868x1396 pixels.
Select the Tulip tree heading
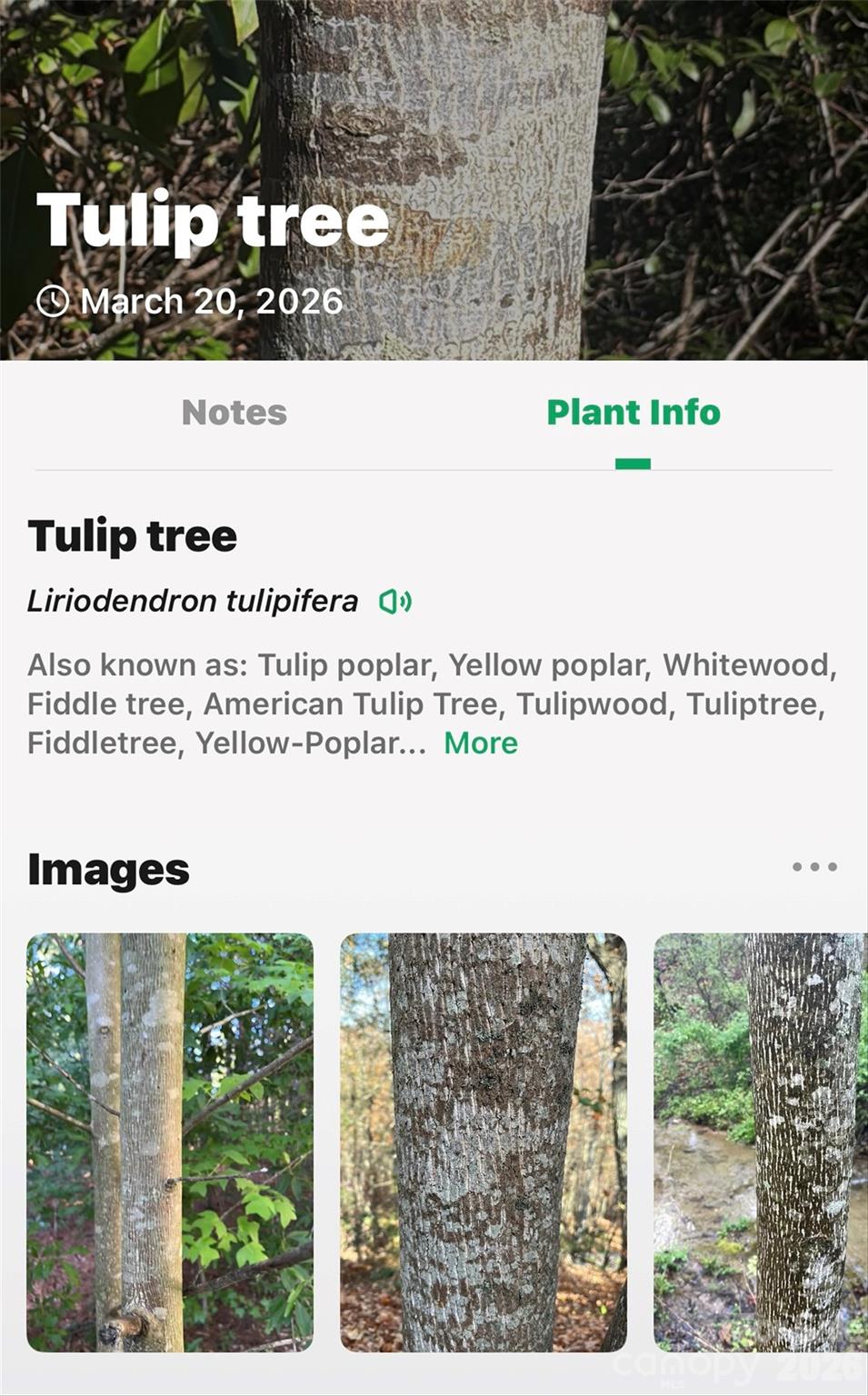coord(133,536)
